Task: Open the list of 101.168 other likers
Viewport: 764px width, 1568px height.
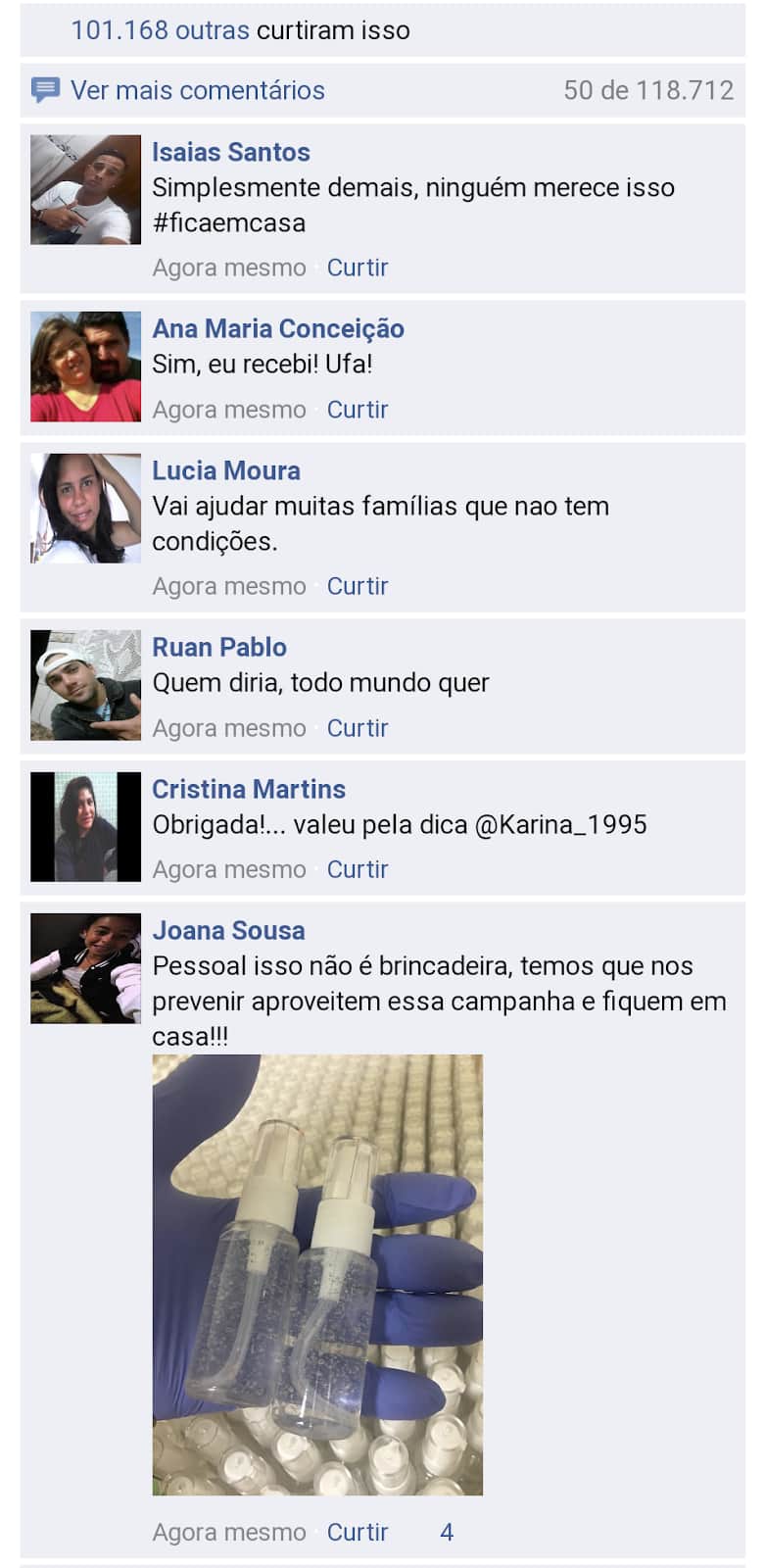Action: click(160, 30)
